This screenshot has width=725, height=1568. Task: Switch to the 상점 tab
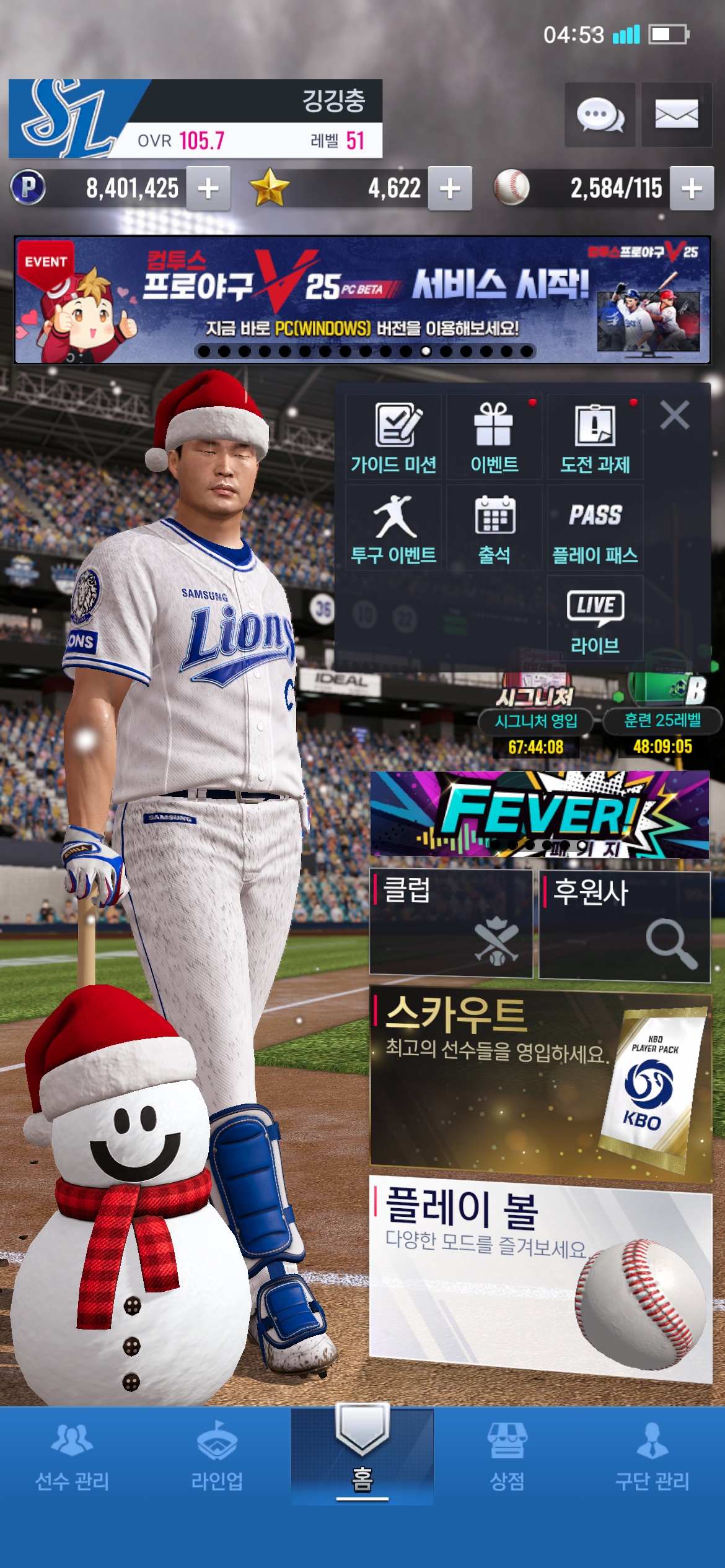tap(507, 1455)
